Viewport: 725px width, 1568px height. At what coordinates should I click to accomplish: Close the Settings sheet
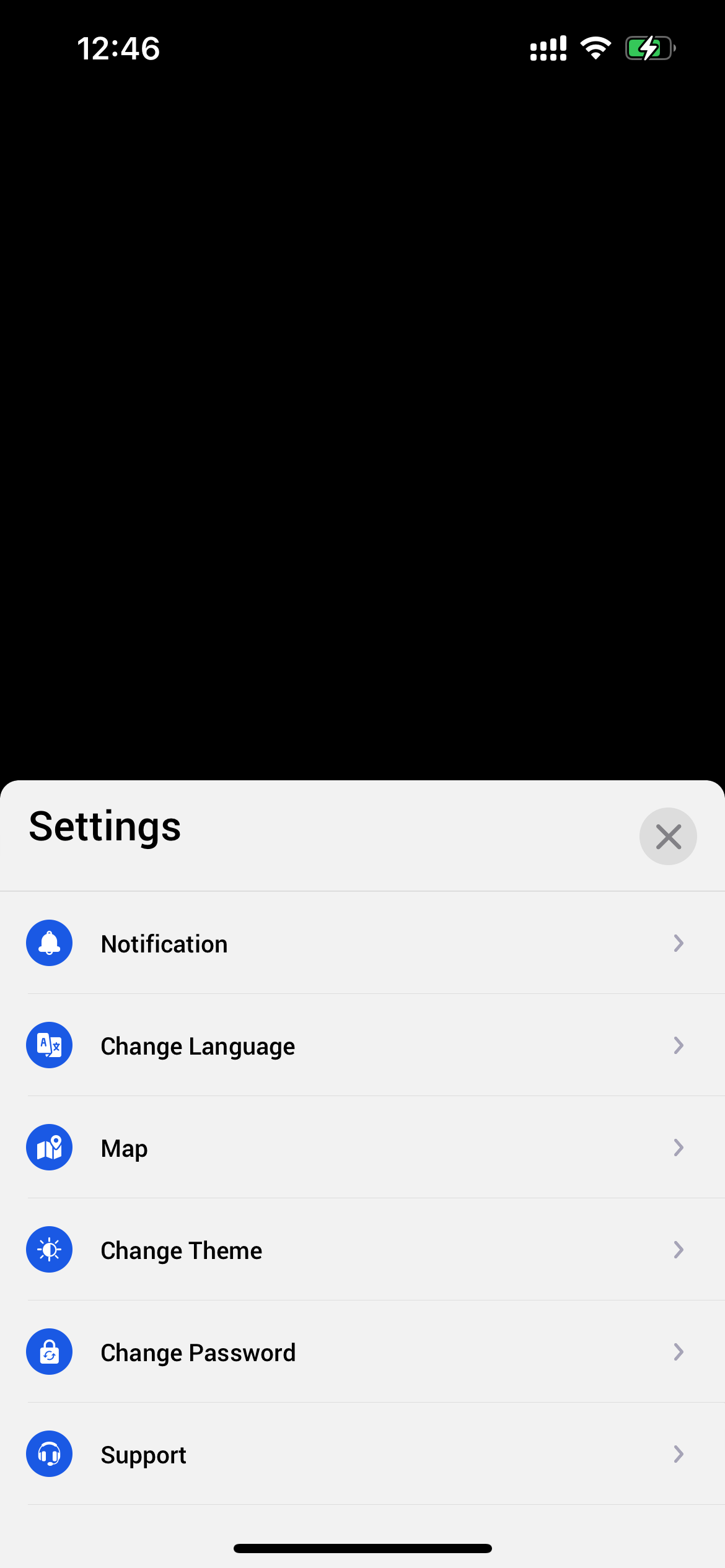pos(668,837)
